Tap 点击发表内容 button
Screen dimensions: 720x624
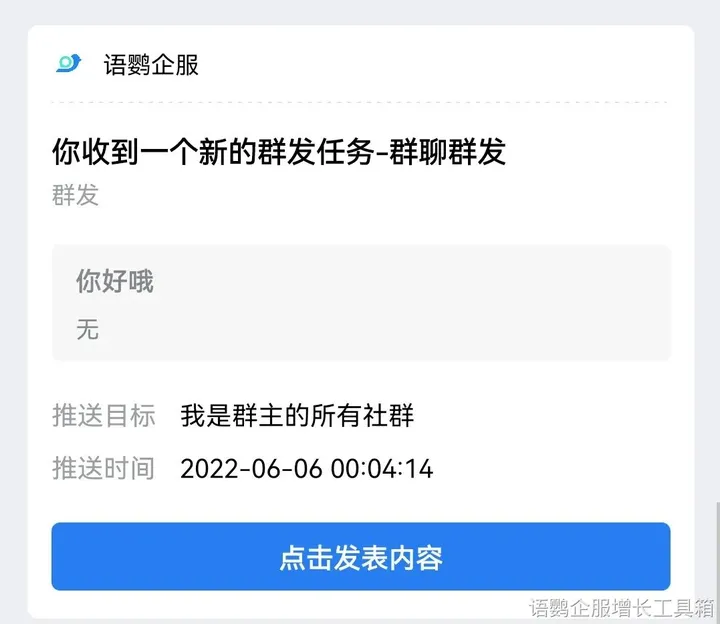point(361,557)
